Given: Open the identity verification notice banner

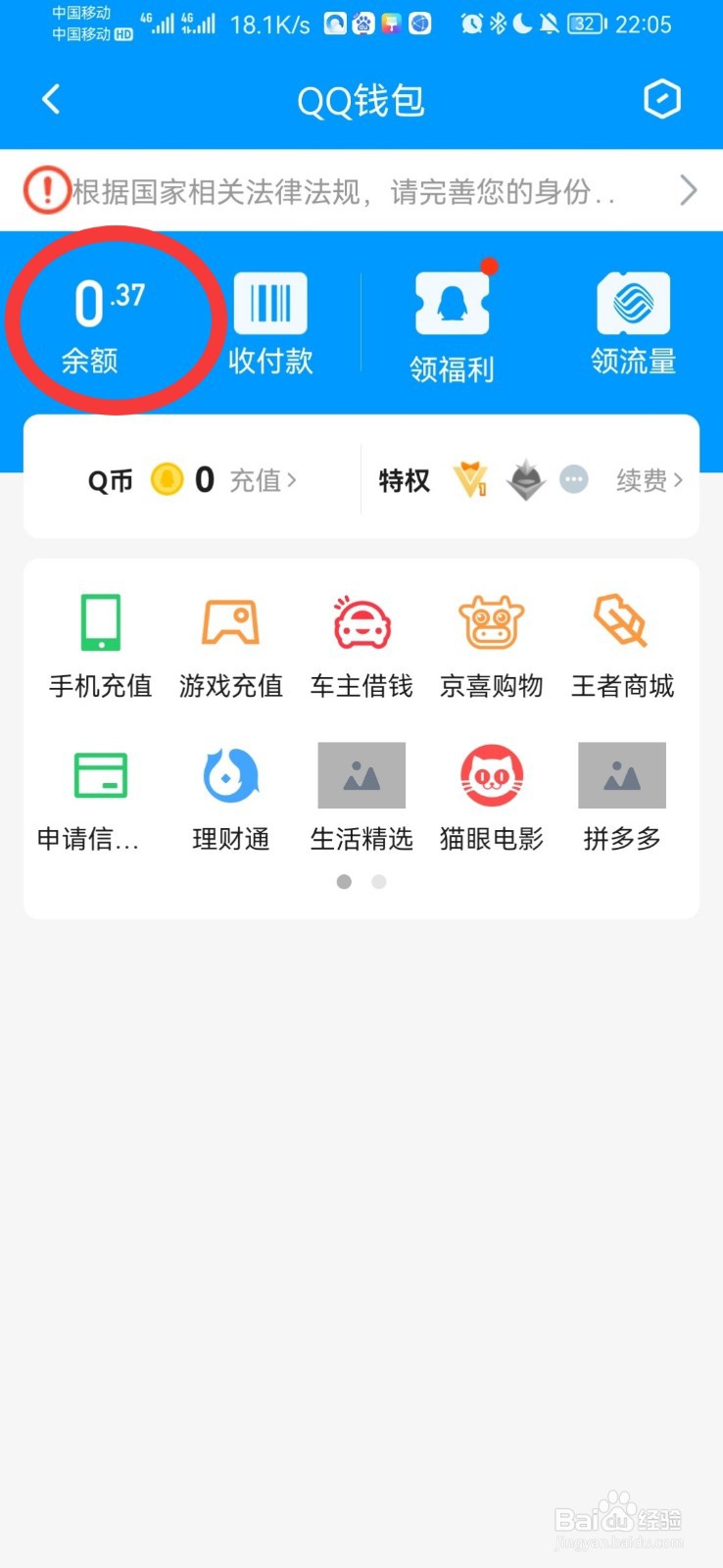Looking at the screenshot, I should (x=361, y=190).
